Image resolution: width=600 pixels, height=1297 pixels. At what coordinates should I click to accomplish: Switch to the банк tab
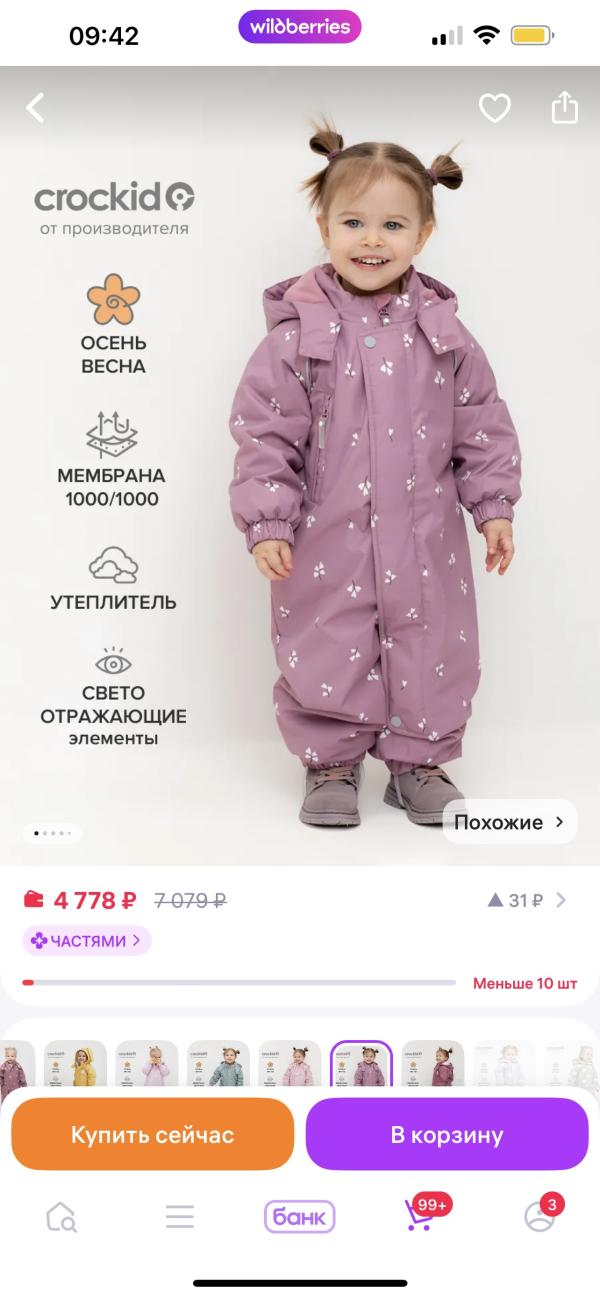pos(300,1216)
